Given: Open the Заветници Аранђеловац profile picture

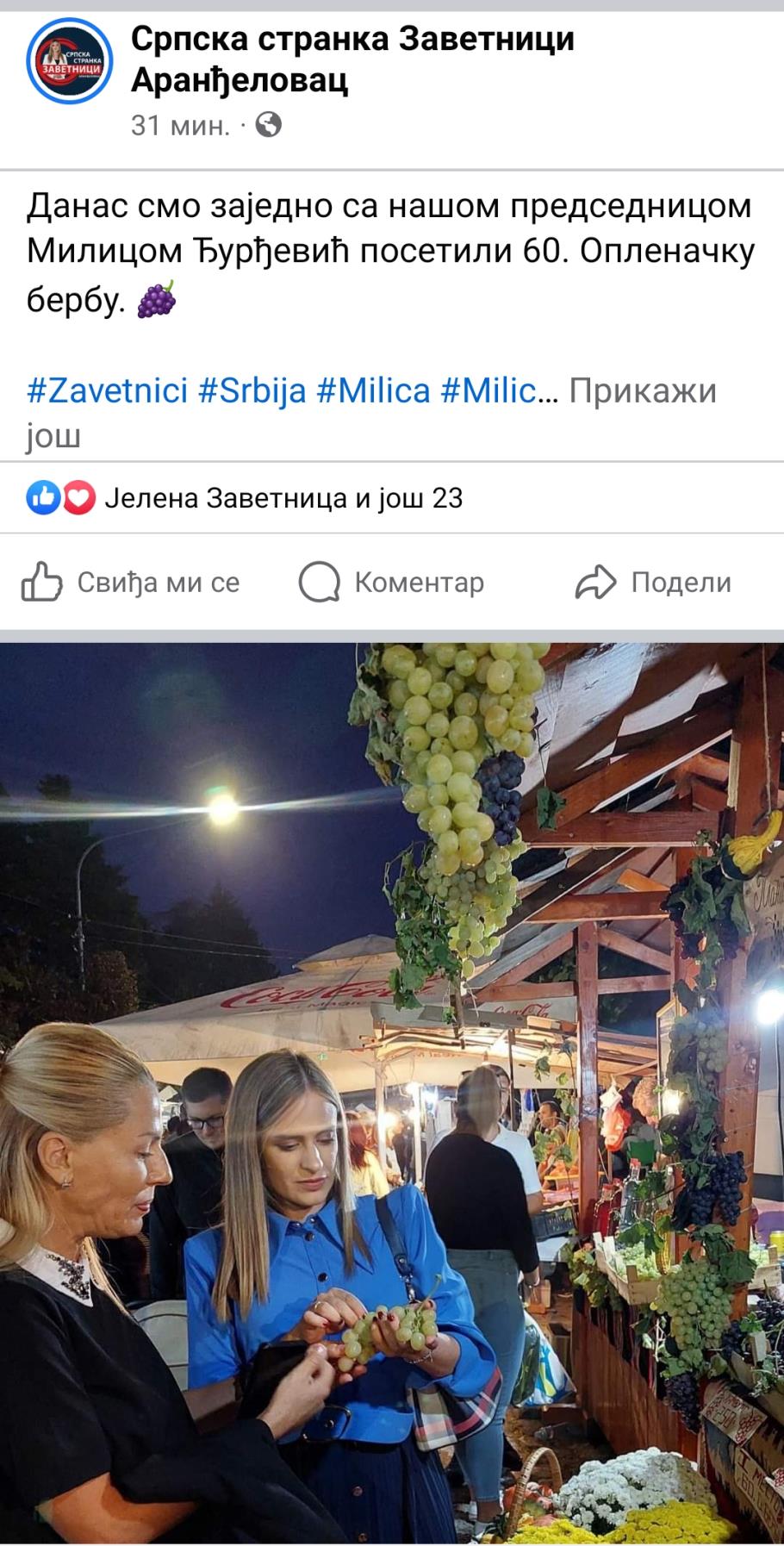Looking at the screenshot, I should coord(70,61).
